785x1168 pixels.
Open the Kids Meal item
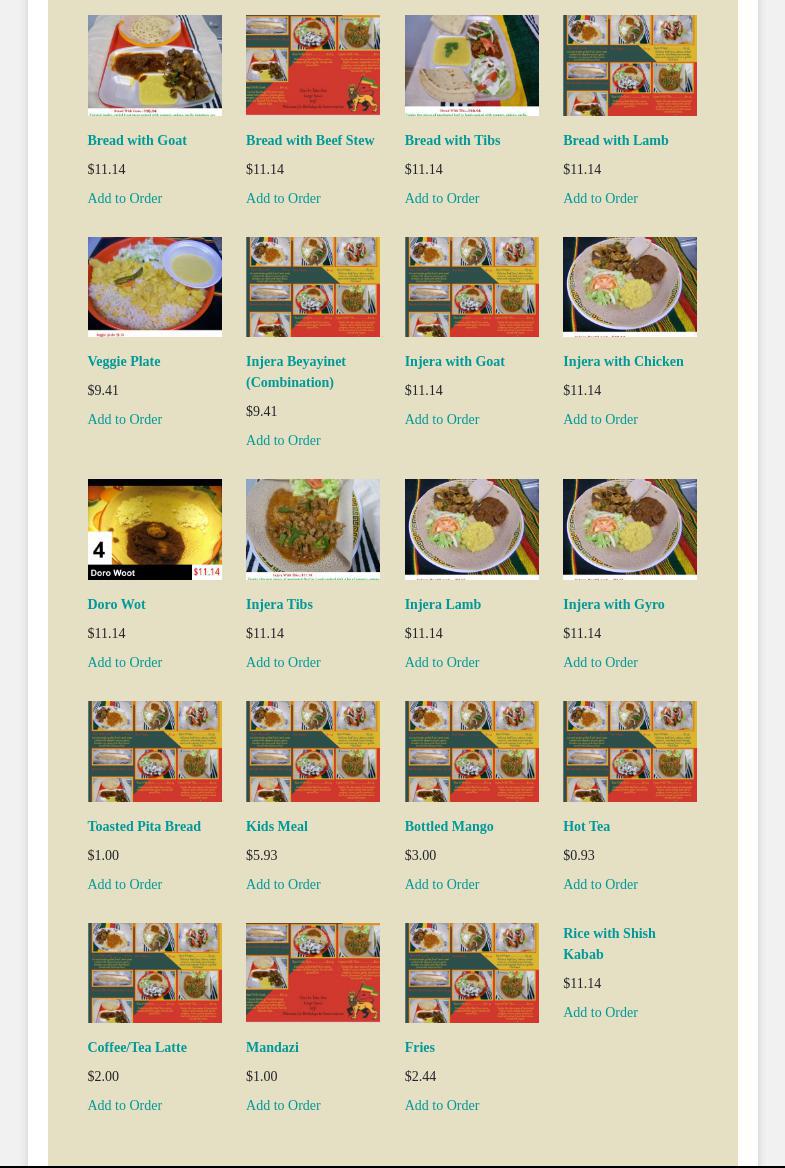[276, 826]
